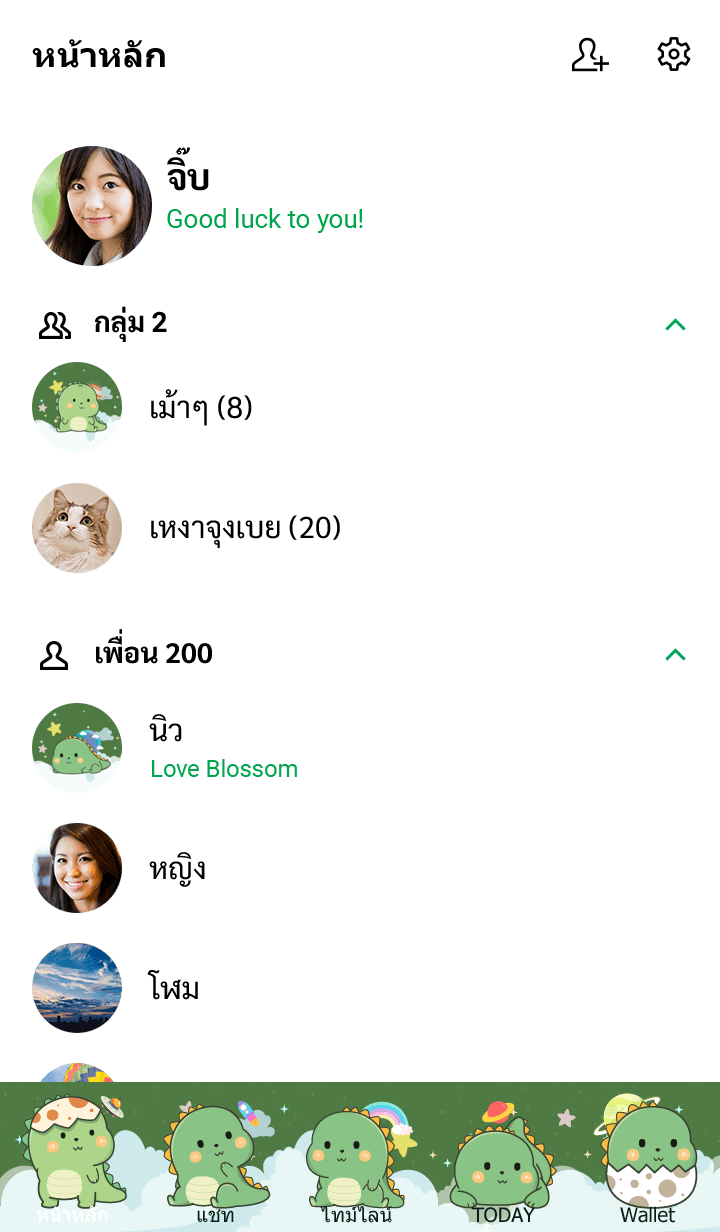720x1232 pixels.
Task: Collapse the เพื่อน 200 section
Action: click(x=676, y=654)
